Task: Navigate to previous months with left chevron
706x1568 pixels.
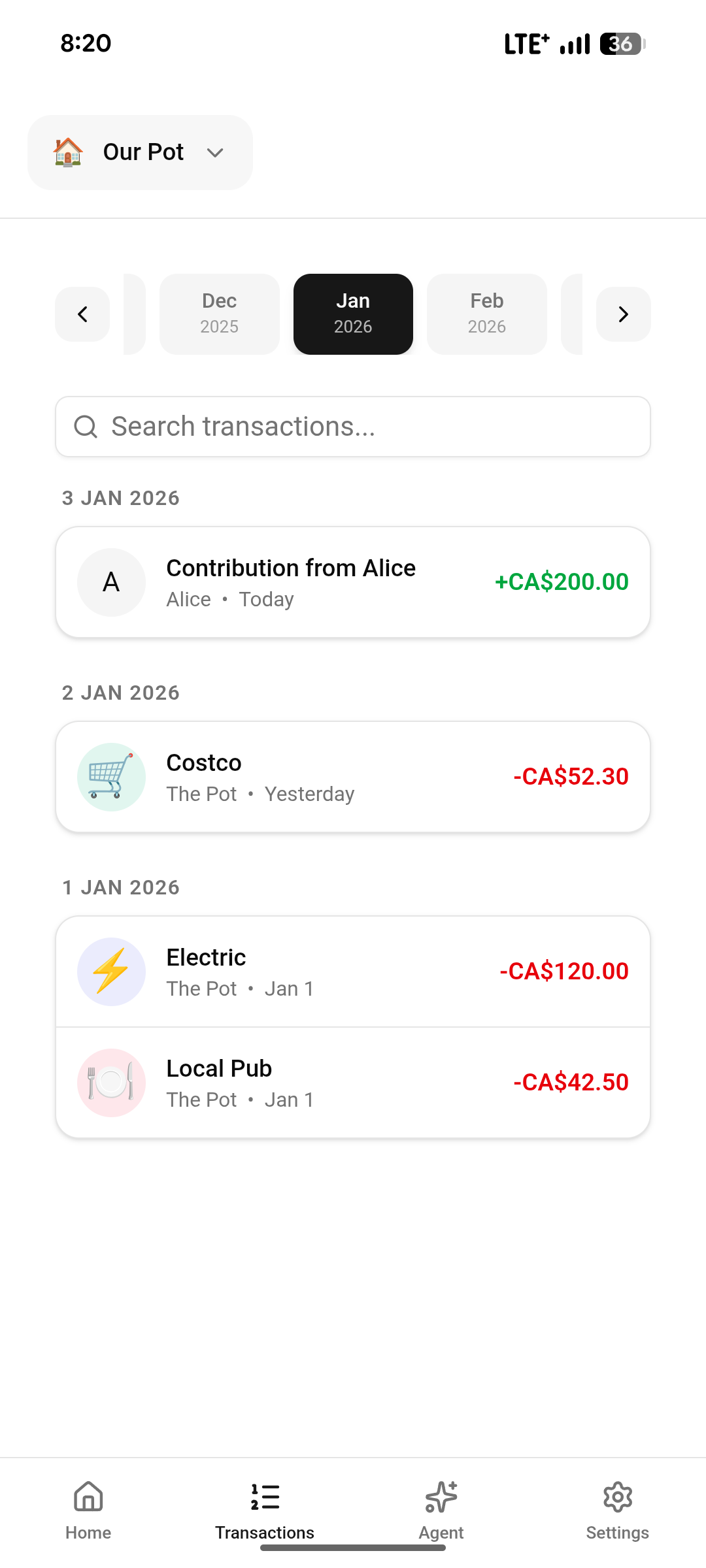Action: (x=82, y=314)
